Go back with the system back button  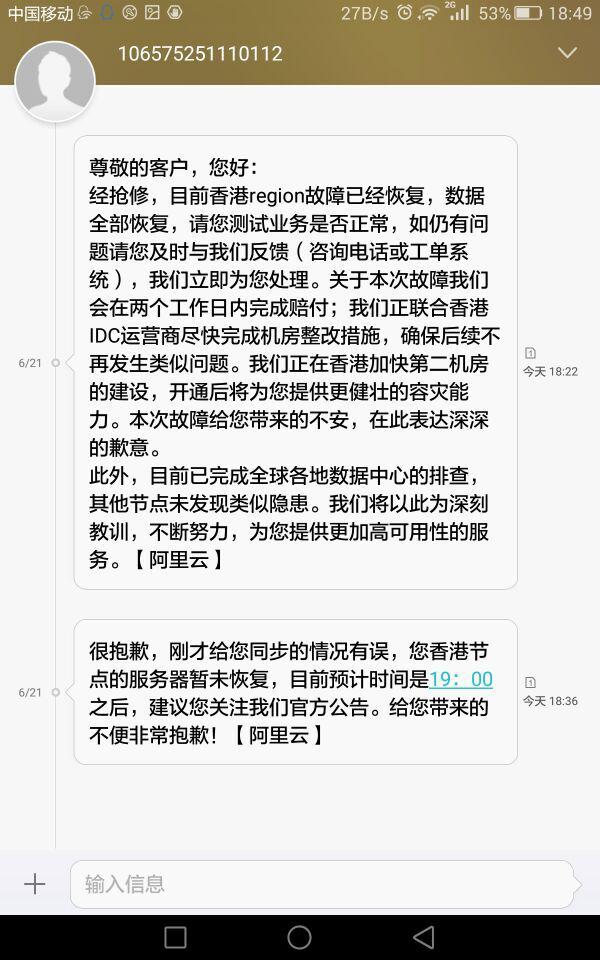tap(423, 937)
